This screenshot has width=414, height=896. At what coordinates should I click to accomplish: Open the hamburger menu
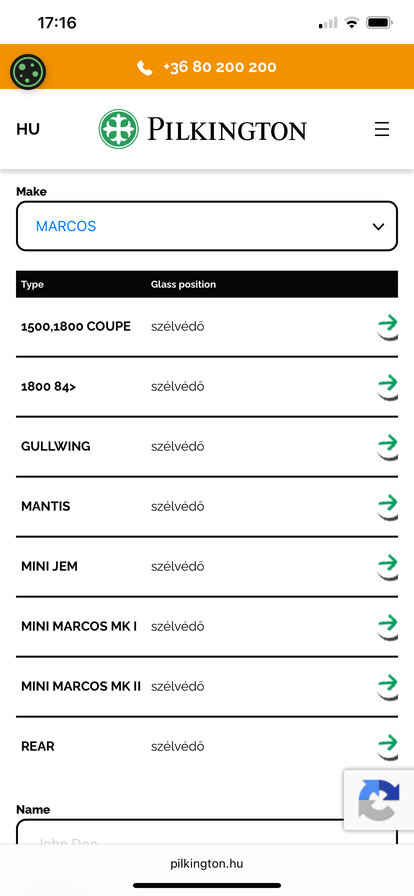tap(382, 129)
